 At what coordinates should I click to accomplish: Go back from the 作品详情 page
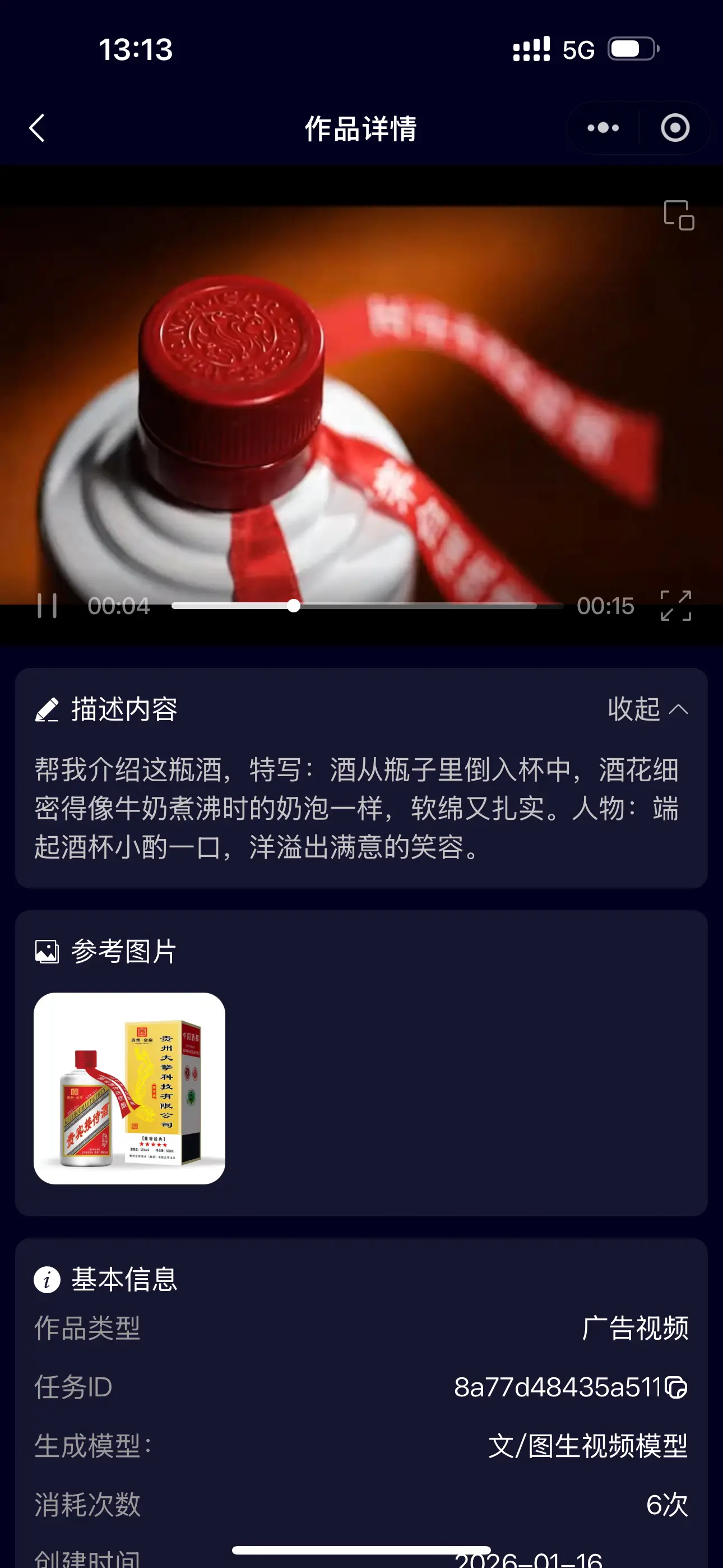(x=37, y=128)
